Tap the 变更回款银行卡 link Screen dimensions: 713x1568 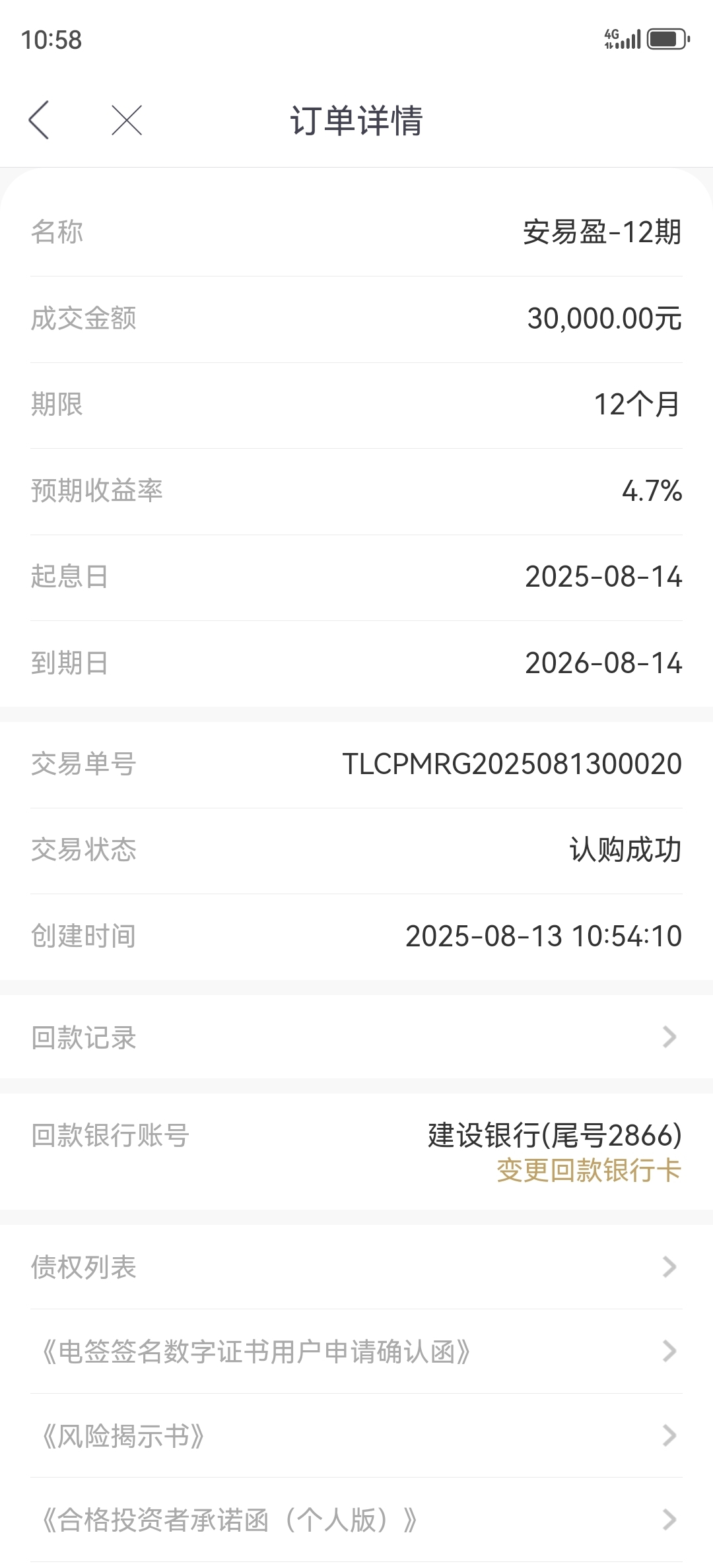[x=589, y=1171]
